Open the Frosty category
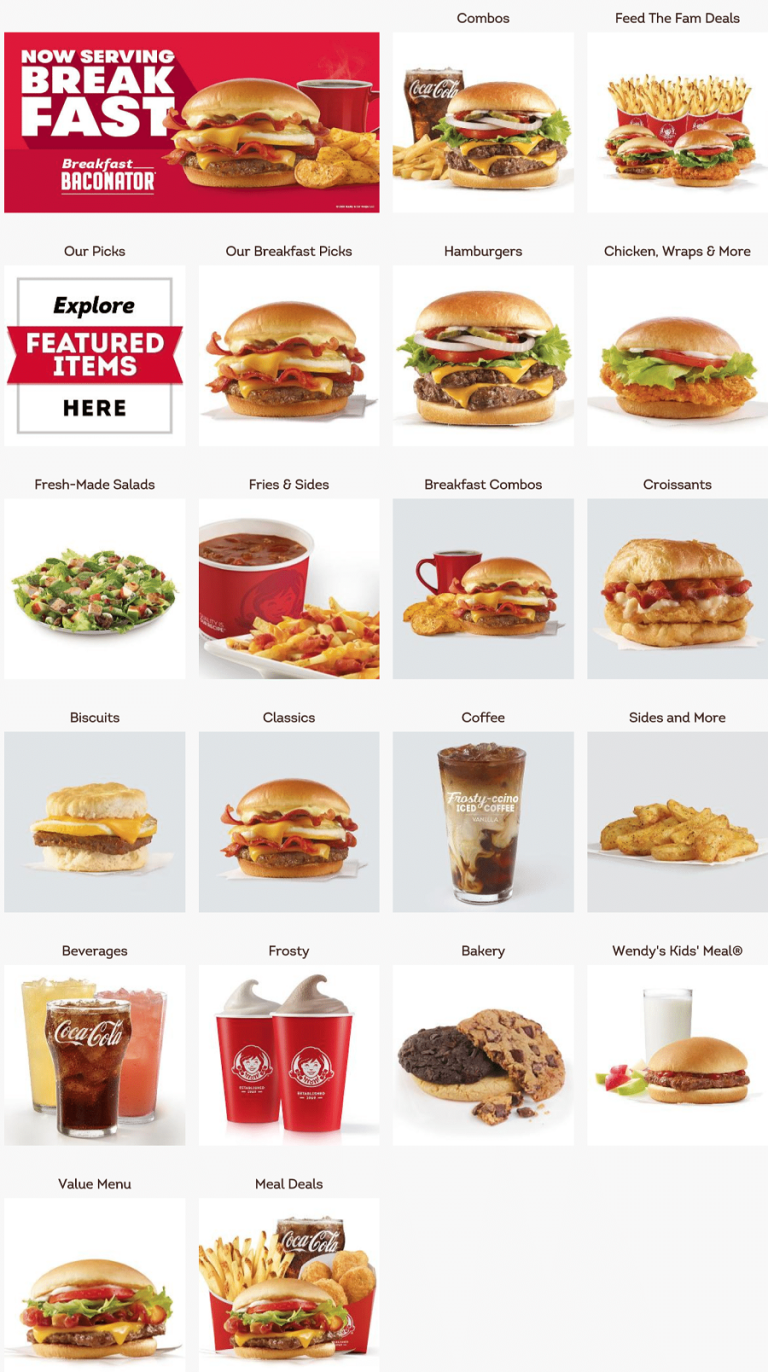768x1372 pixels. pos(289,1054)
